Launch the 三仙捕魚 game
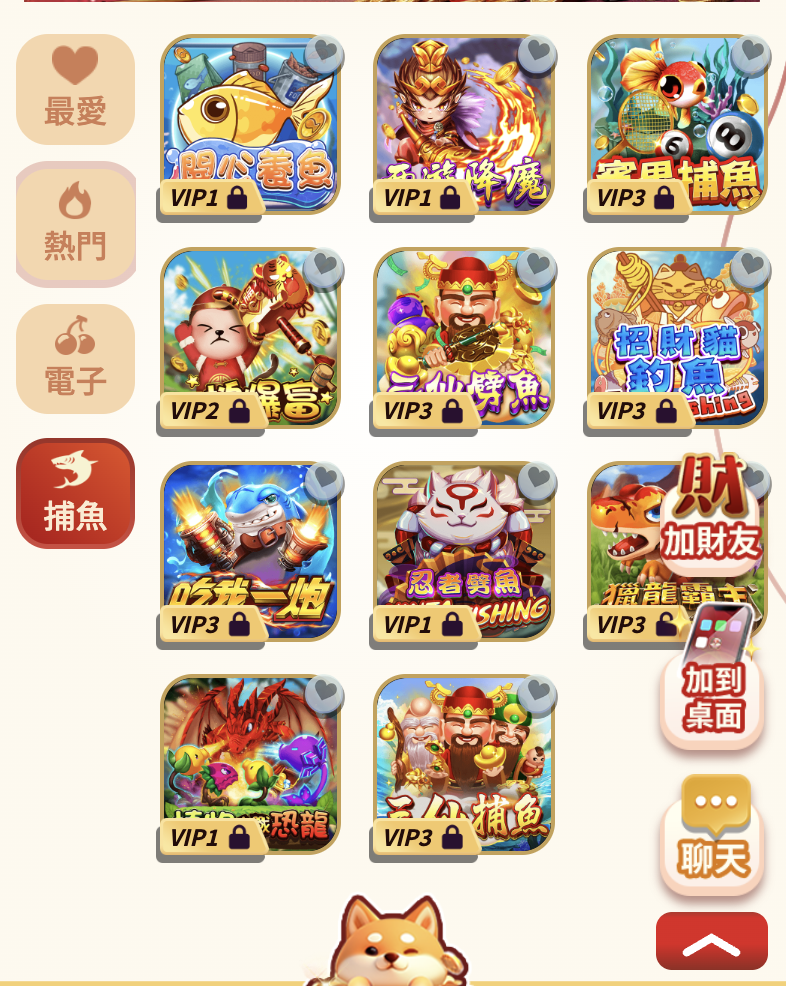The width and height of the screenshot is (786, 986). [463, 762]
